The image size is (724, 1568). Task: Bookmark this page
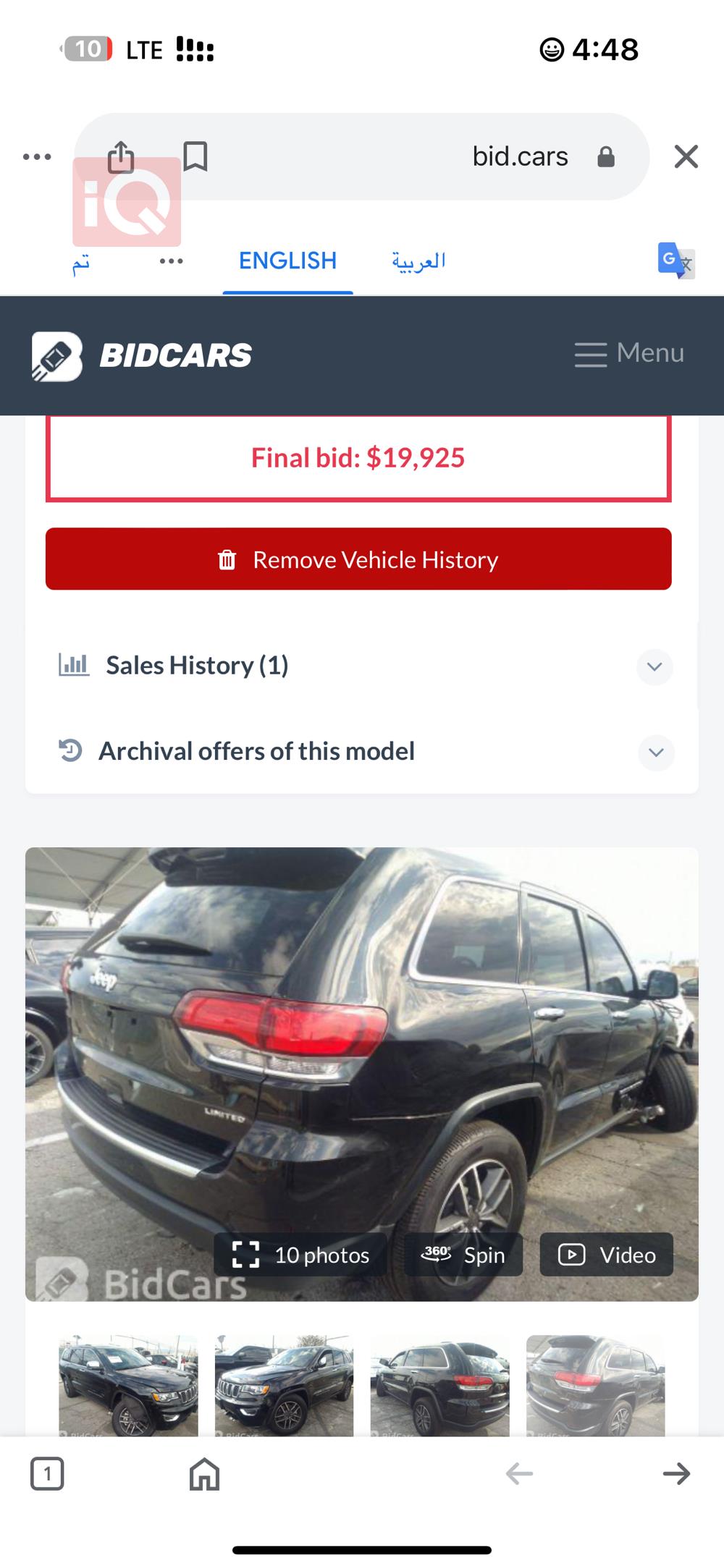point(195,156)
